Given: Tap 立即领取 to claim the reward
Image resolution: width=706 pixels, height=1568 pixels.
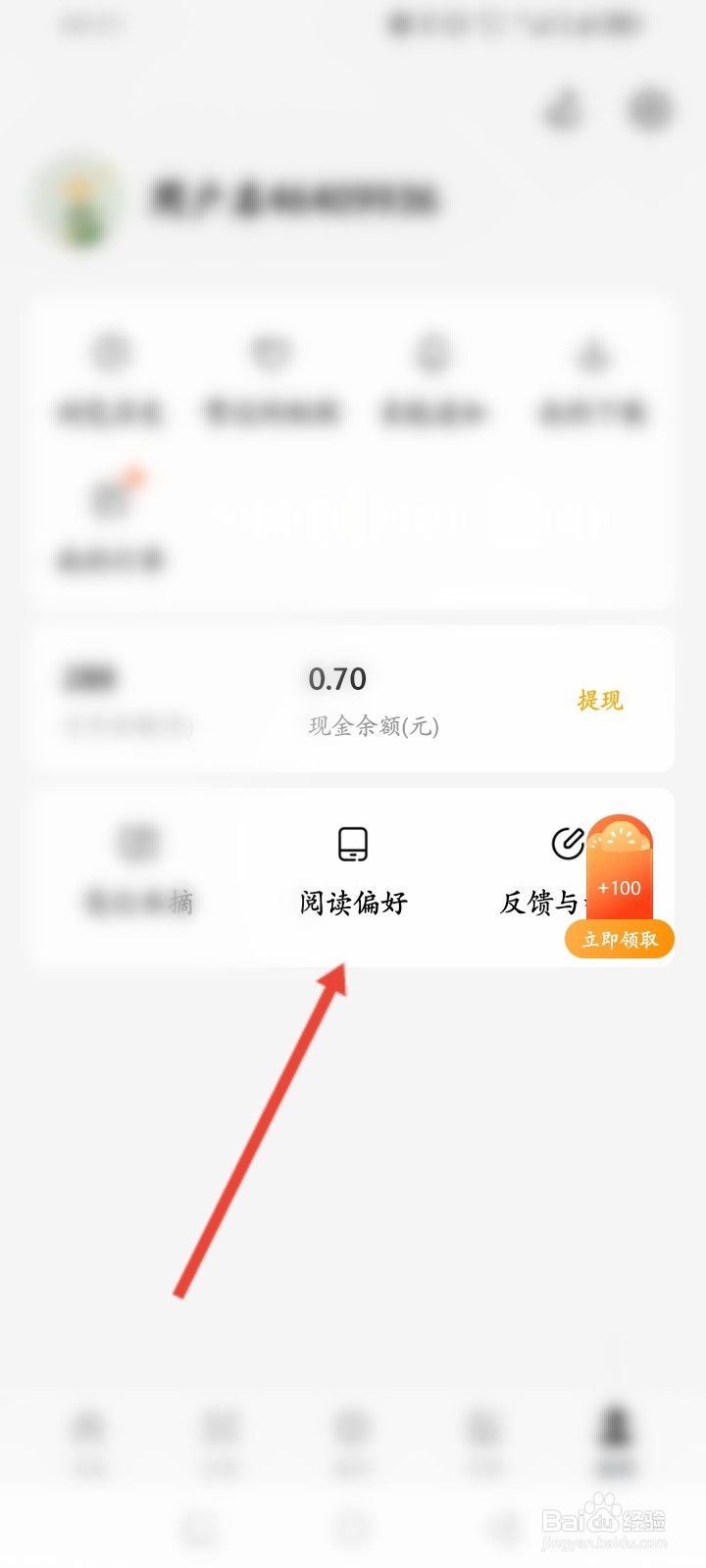Looking at the screenshot, I should (x=619, y=939).
